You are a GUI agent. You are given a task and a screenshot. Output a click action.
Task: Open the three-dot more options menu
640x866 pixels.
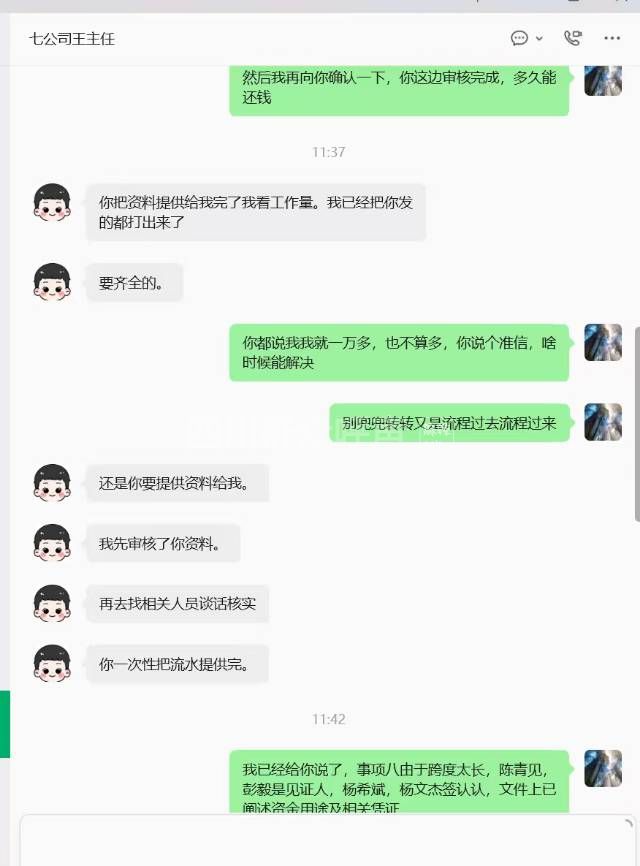click(612, 38)
